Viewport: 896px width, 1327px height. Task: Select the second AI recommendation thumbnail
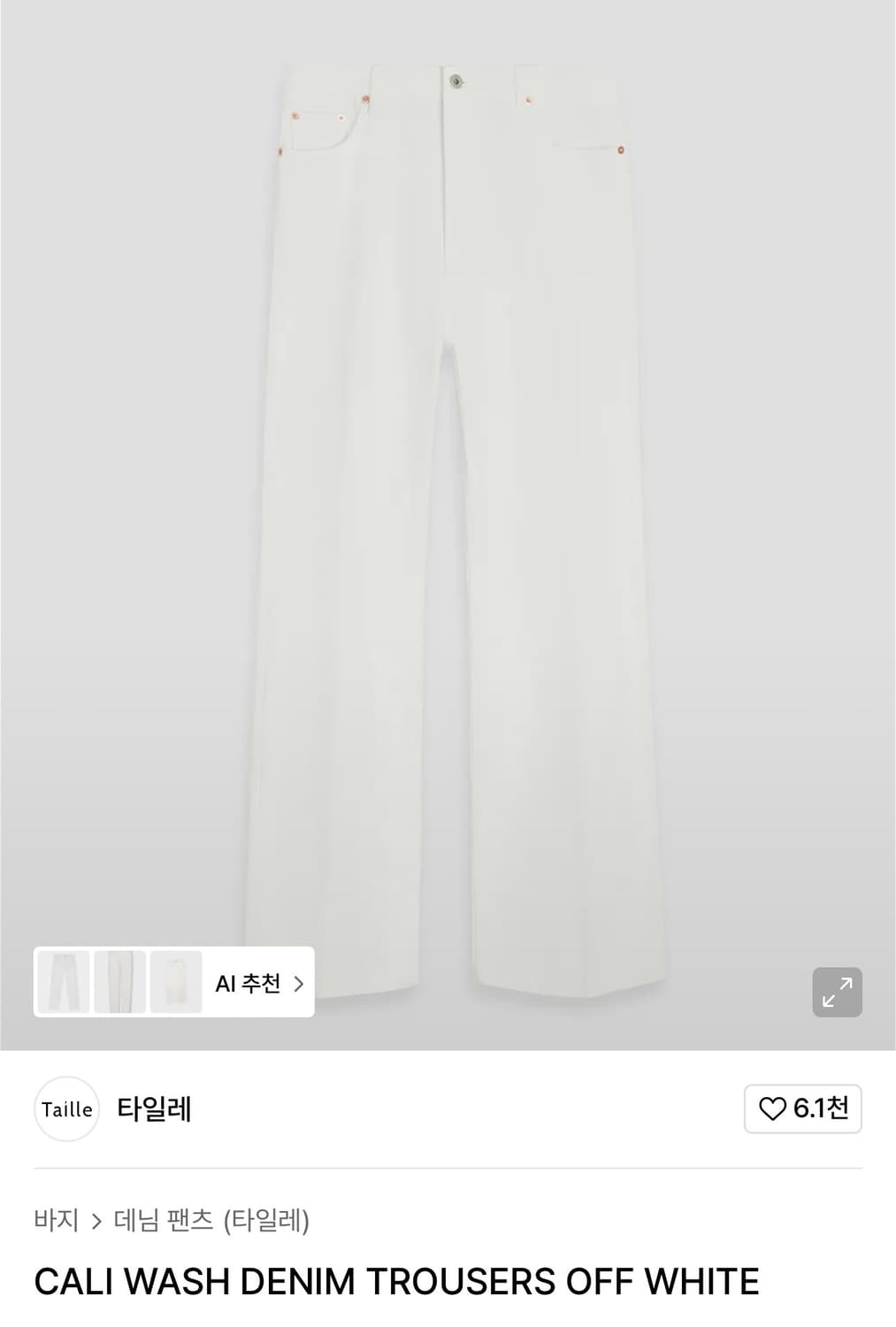(120, 983)
